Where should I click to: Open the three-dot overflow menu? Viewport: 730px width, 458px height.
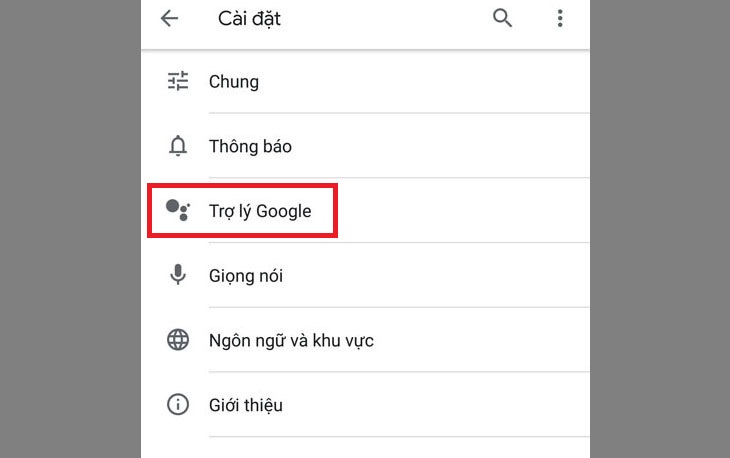click(560, 18)
